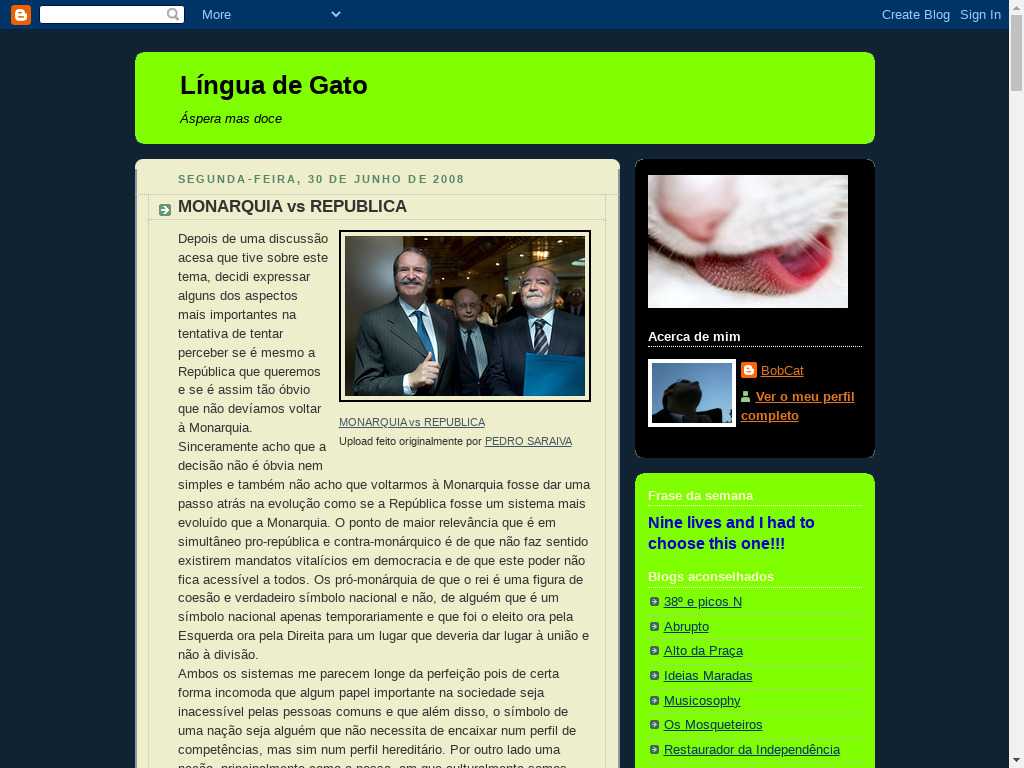Visit the Os Mosqueteiros blog

click(712, 725)
